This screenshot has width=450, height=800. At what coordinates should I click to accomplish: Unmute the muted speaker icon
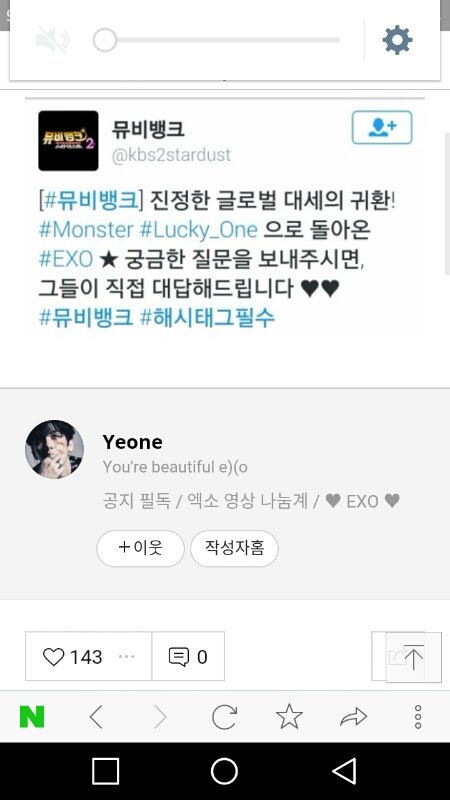click(x=52, y=40)
